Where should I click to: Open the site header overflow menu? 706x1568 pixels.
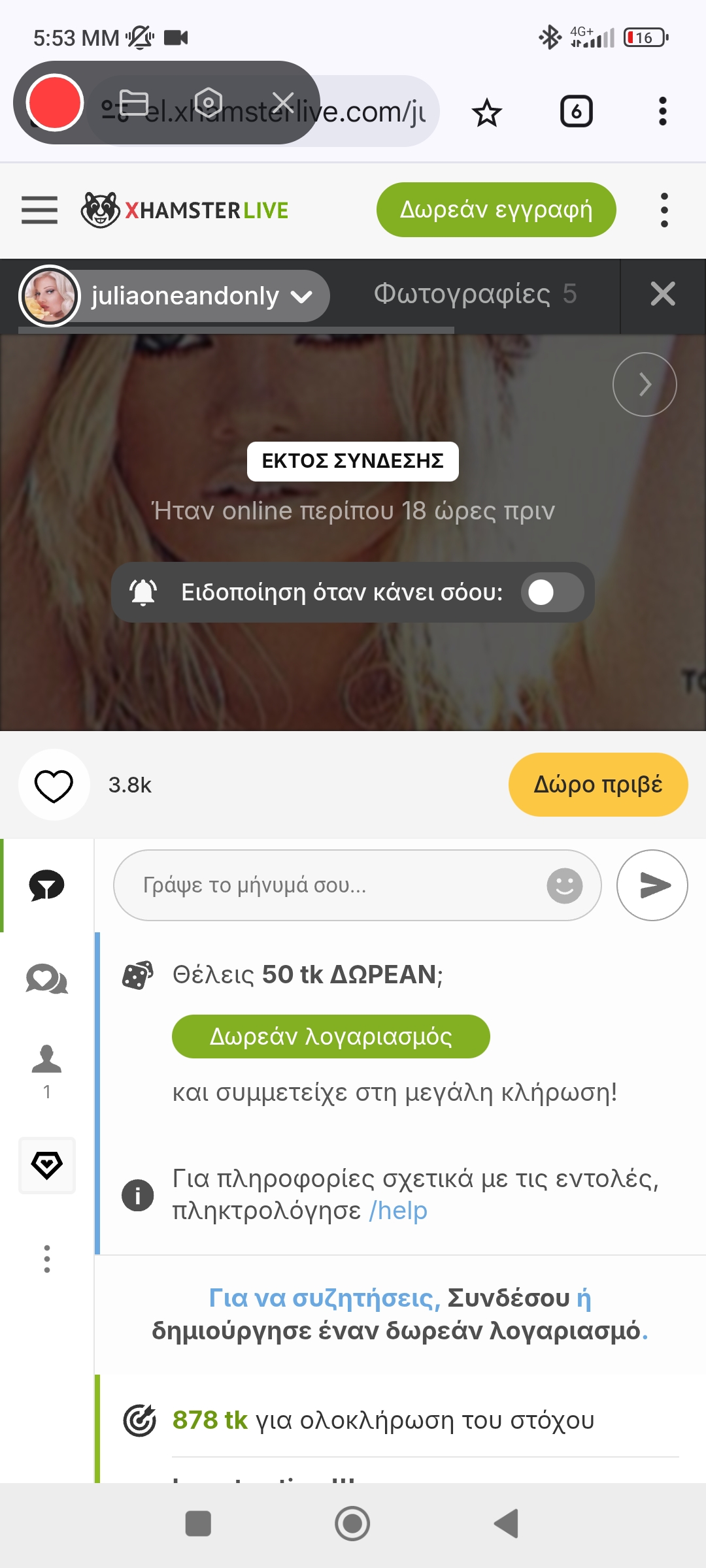click(x=664, y=210)
